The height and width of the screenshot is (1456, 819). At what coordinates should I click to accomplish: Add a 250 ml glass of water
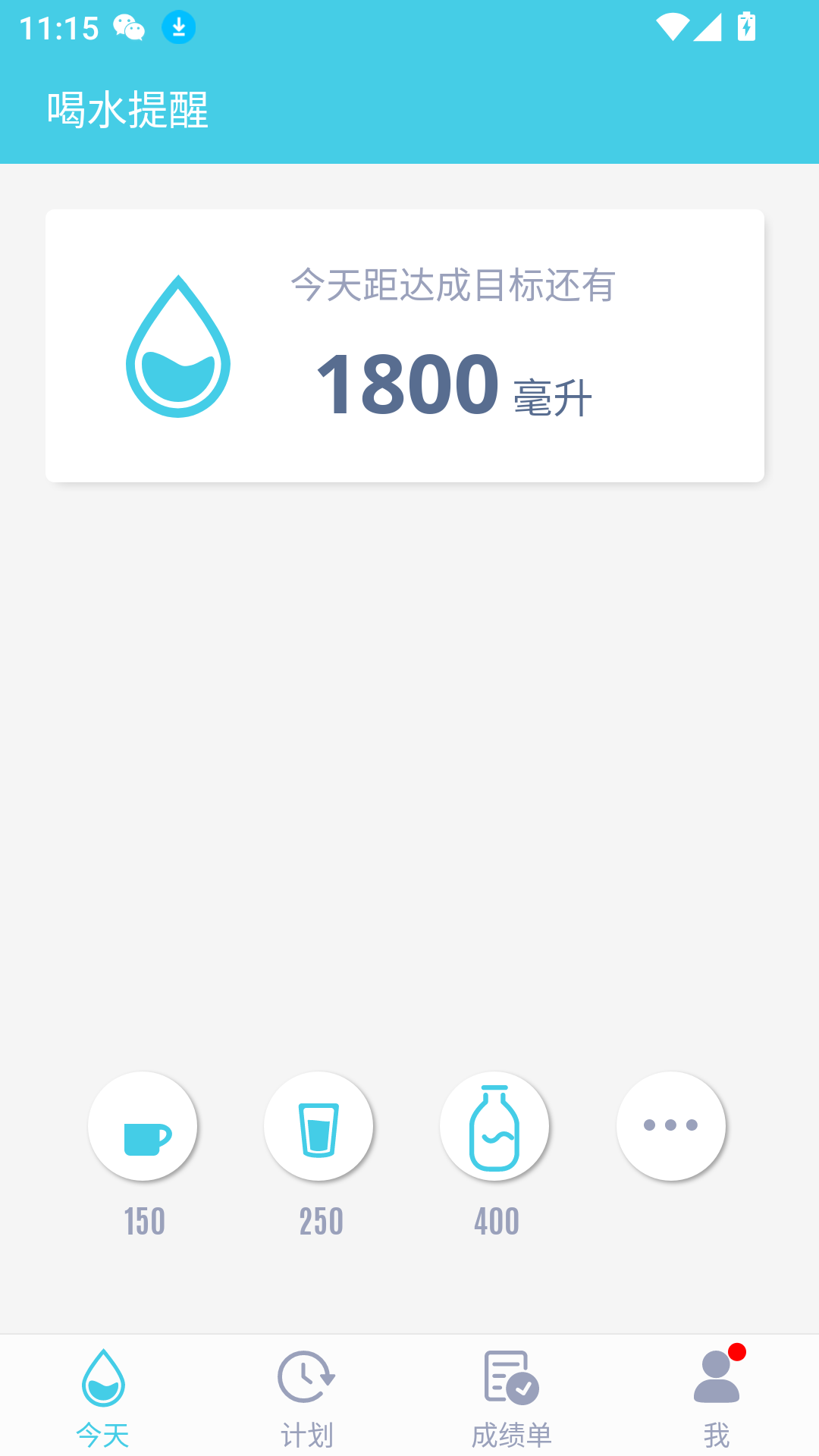318,1126
